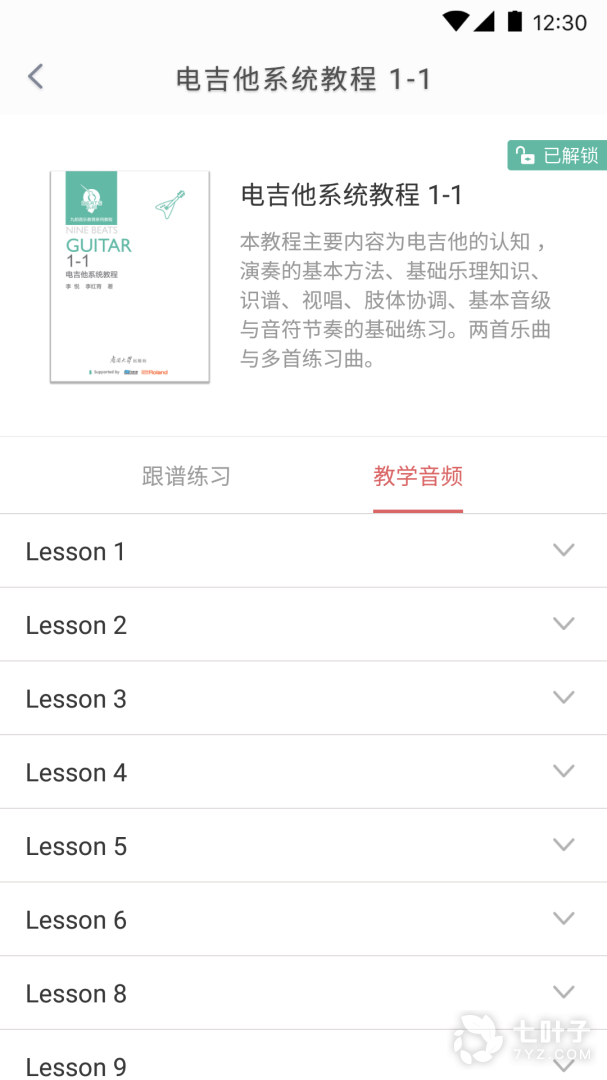607x1080 pixels.
Task: Tap the Lesson 9 row
Action: (x=300, y=1062)
